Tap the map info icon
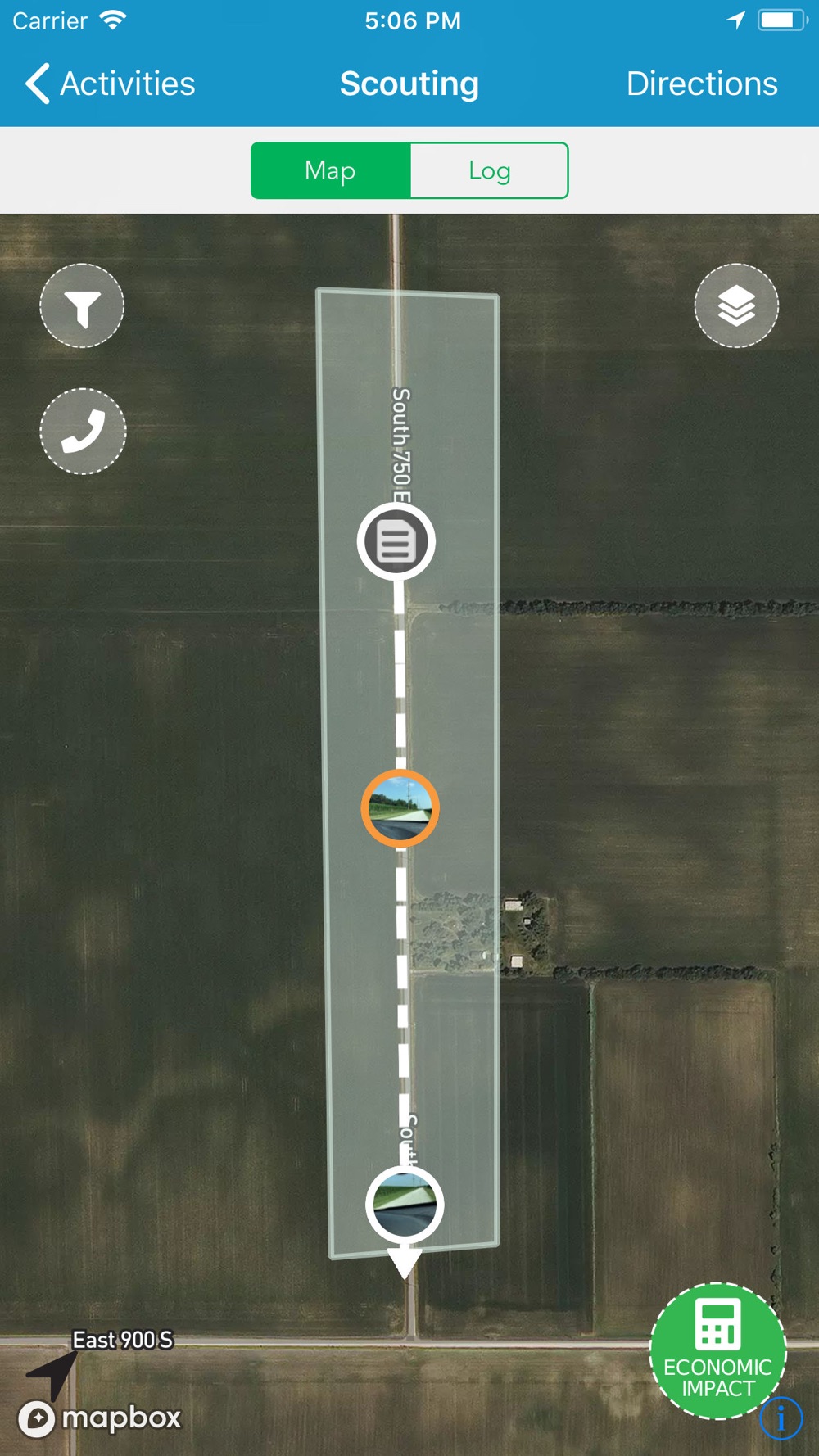Screen dimensions: 819x1456 pyautogui.click(x=781, y=1418)
